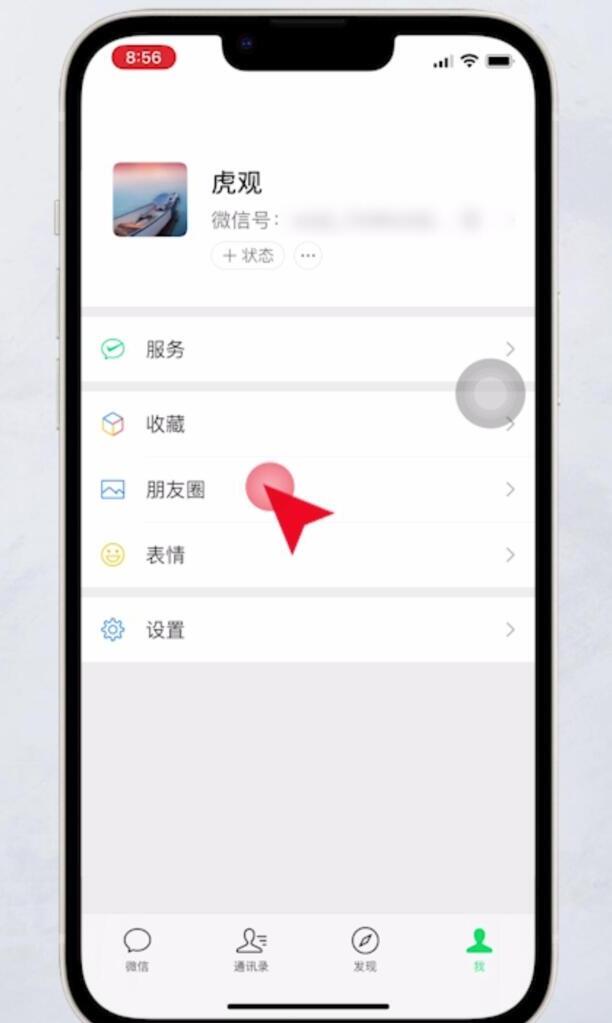Switch to the 通讯录 contacts tab

pyautogui.click(x=251, y=948)
